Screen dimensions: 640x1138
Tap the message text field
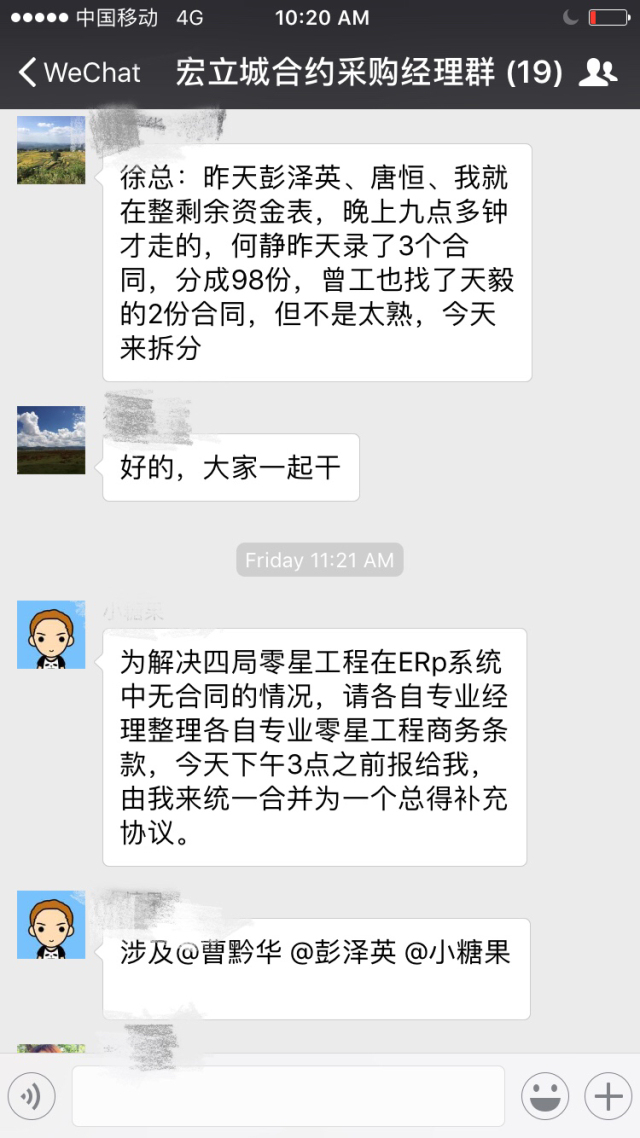[288, 1097]
